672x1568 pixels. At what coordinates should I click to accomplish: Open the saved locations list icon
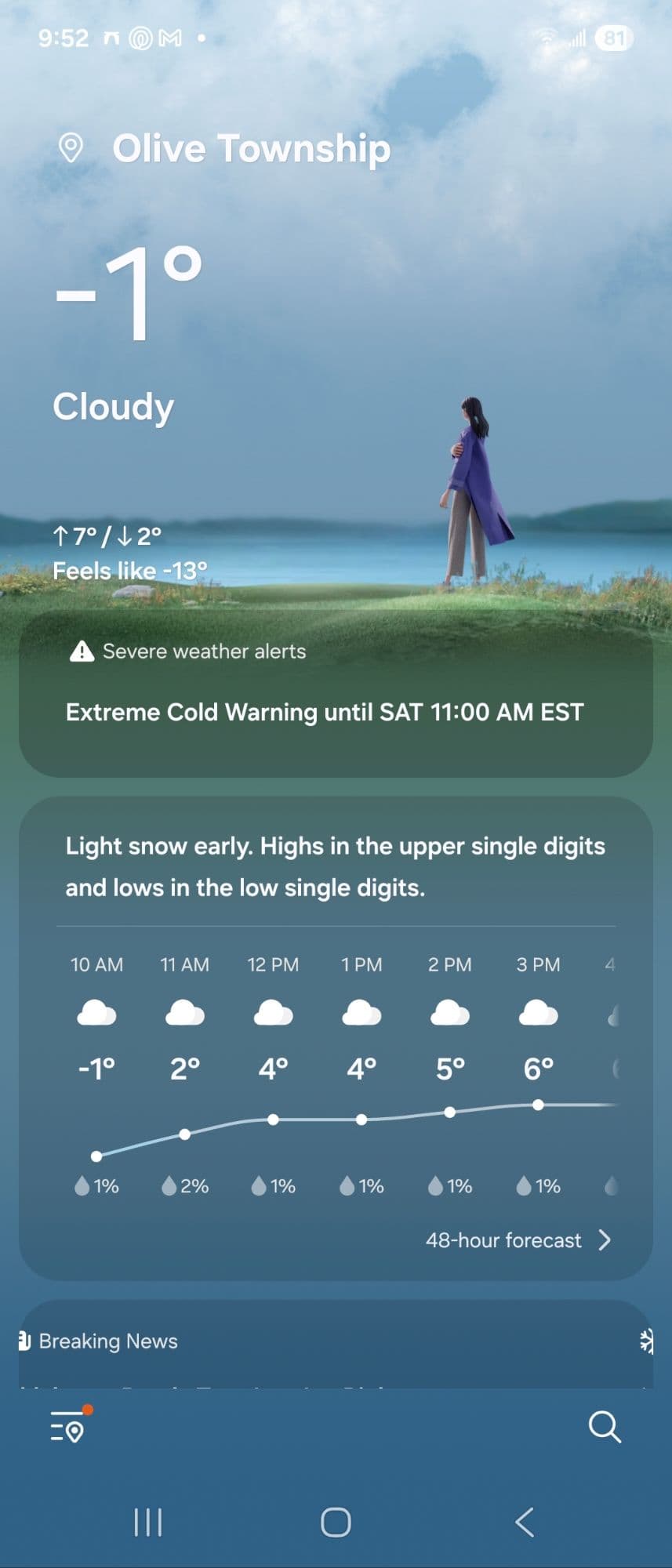[x=68, y=1427]
